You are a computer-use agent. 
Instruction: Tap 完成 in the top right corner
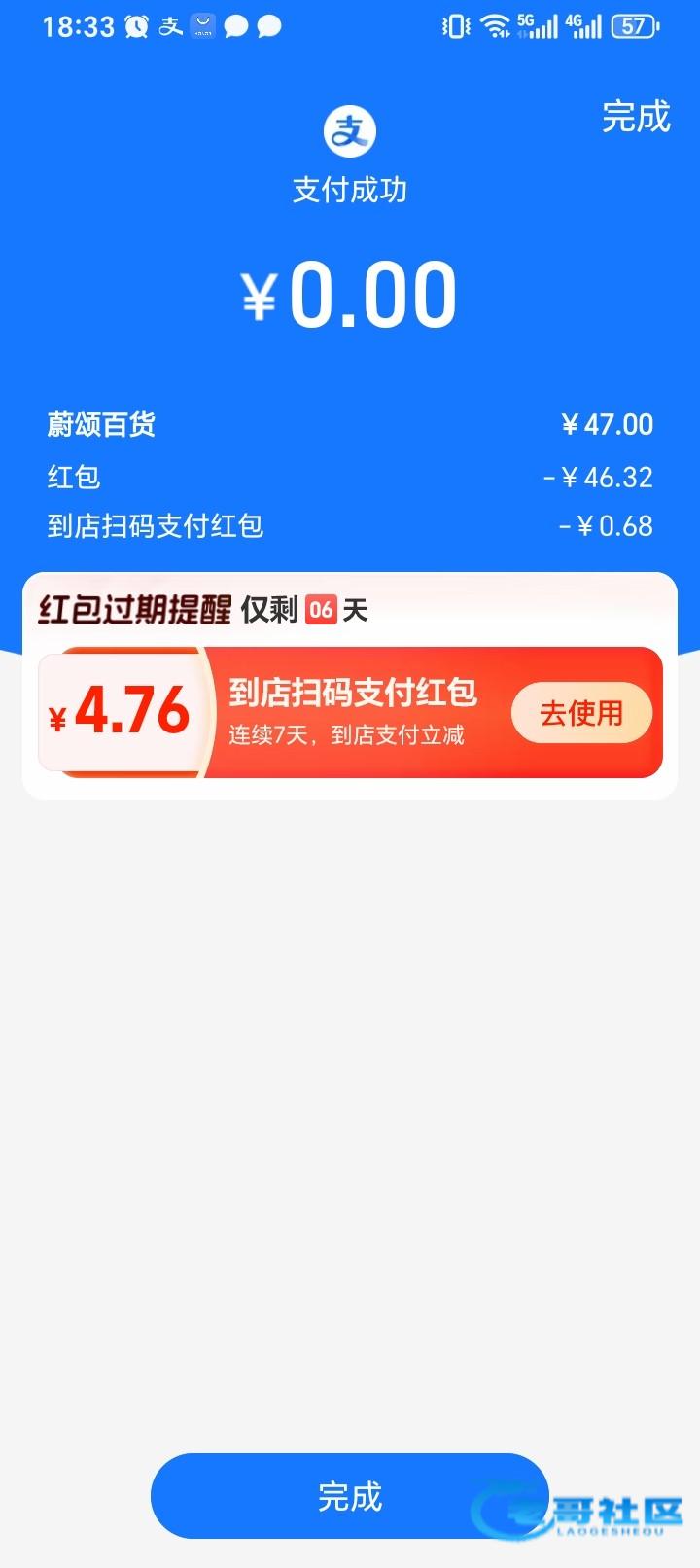(x=636, y=117)
